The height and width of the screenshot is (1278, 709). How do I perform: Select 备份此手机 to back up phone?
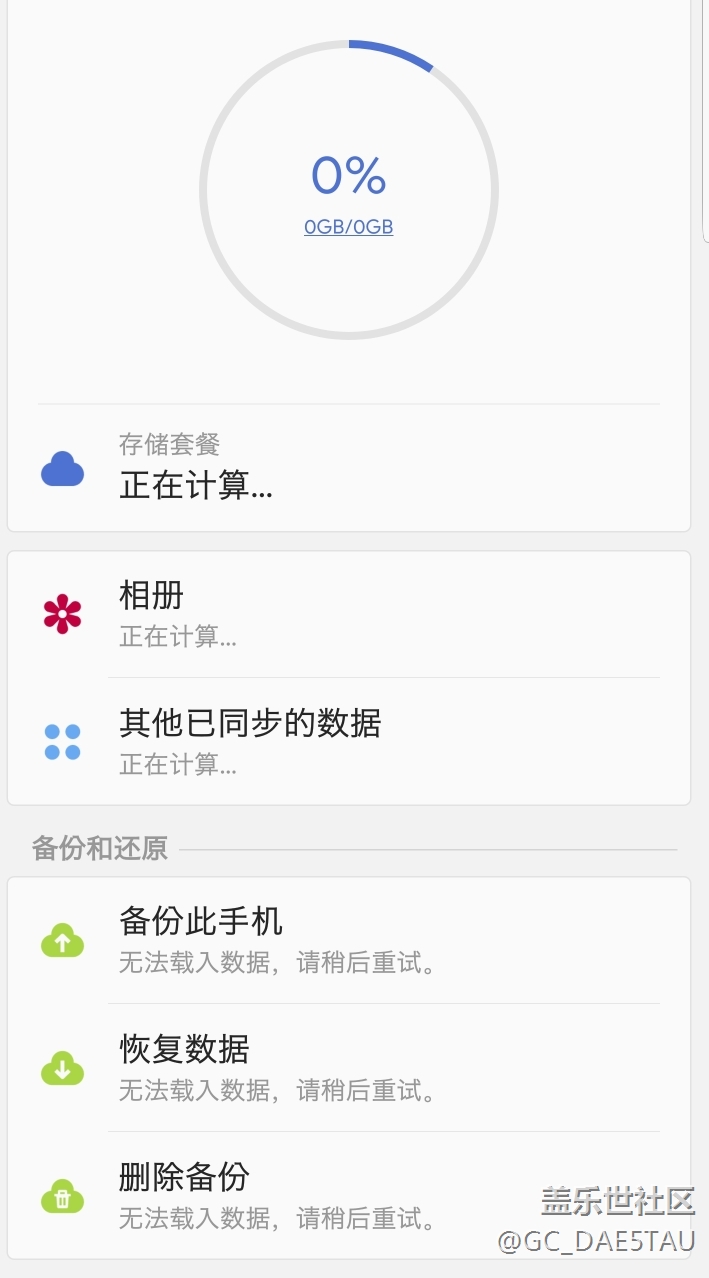click(348, 940)
